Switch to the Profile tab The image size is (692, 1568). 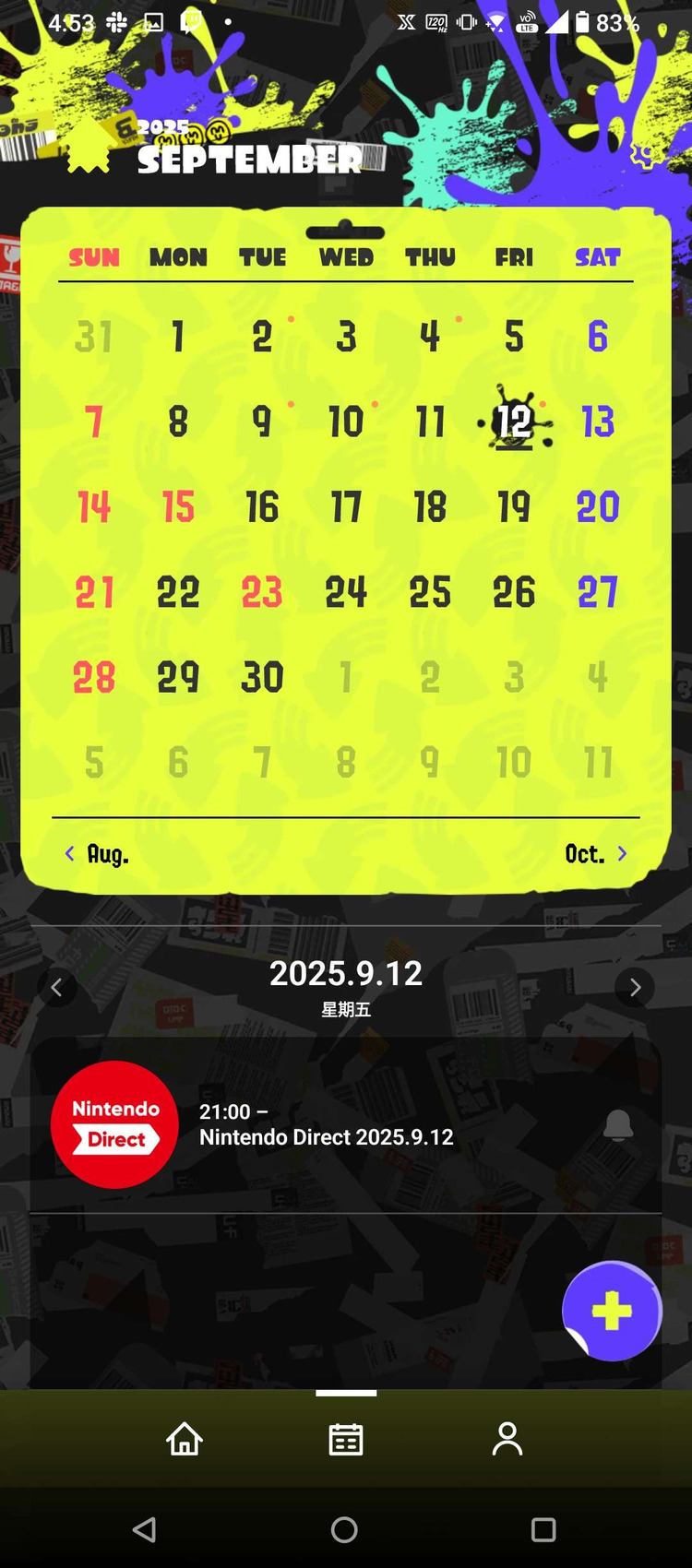pyautogui.click(x=507, y=1439)
